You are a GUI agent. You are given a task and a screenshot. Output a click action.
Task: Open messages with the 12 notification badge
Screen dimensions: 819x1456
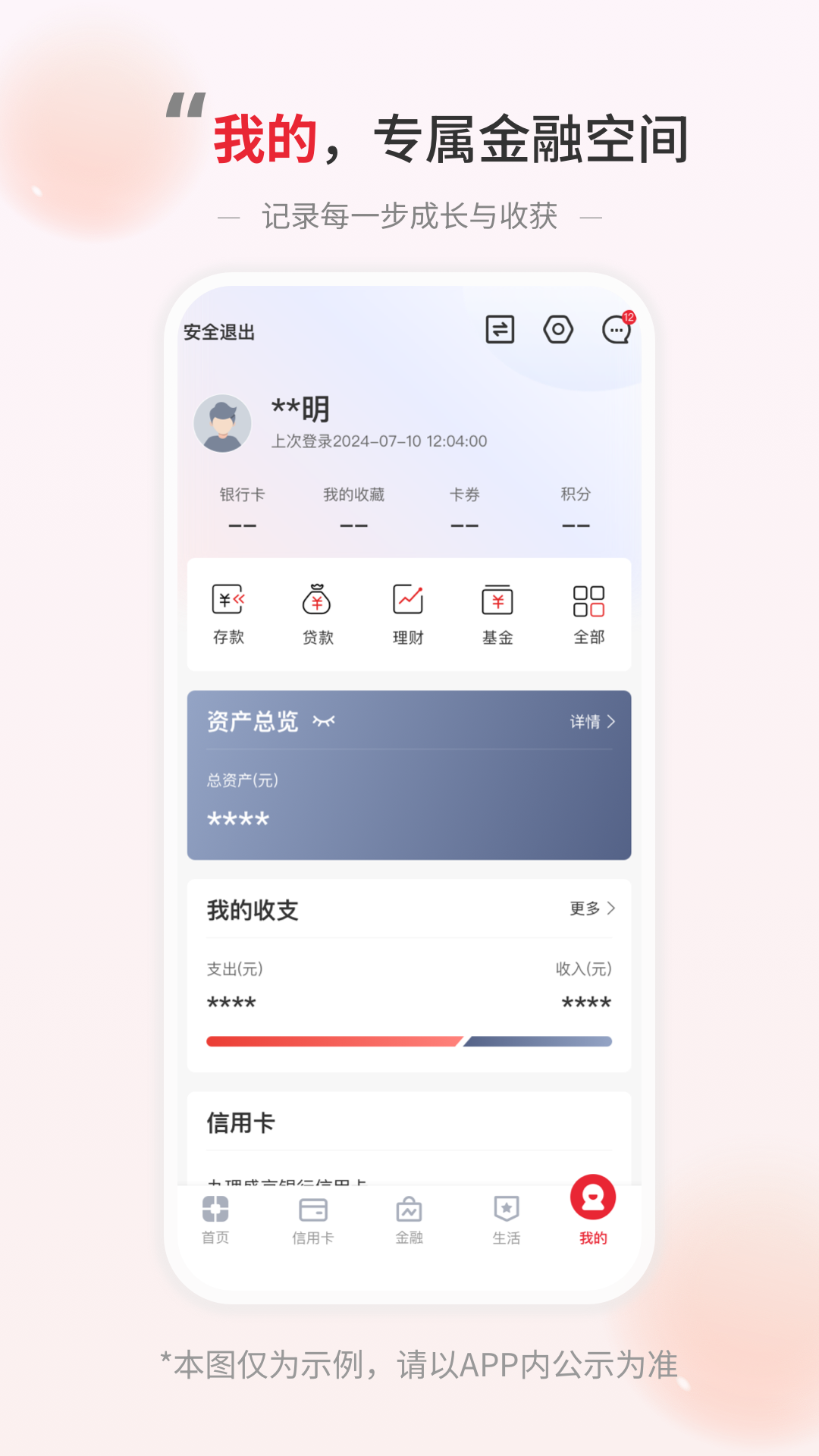(x=616, y=331)
